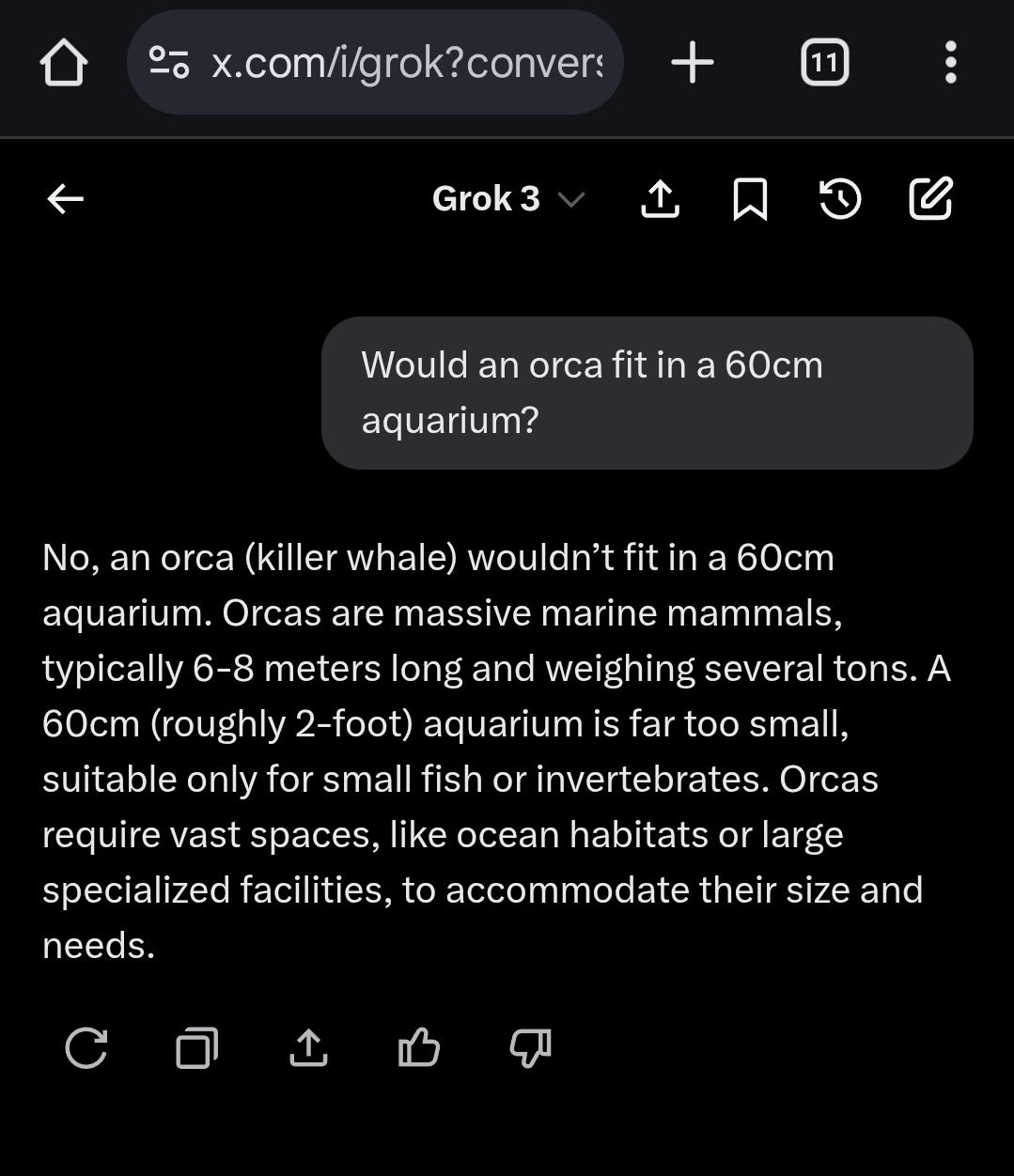Open the browser three-dot overflow menu
The image size is (1014, 1176).
[x=952, y=62]
